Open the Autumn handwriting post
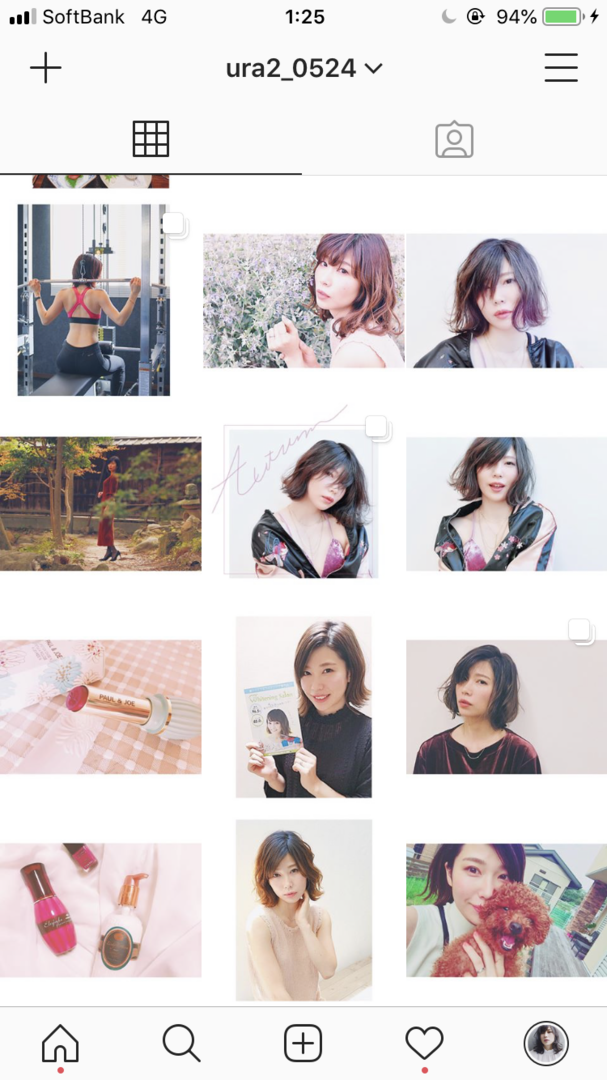The width and height of the screenshot is (607, 1080). 300,500
